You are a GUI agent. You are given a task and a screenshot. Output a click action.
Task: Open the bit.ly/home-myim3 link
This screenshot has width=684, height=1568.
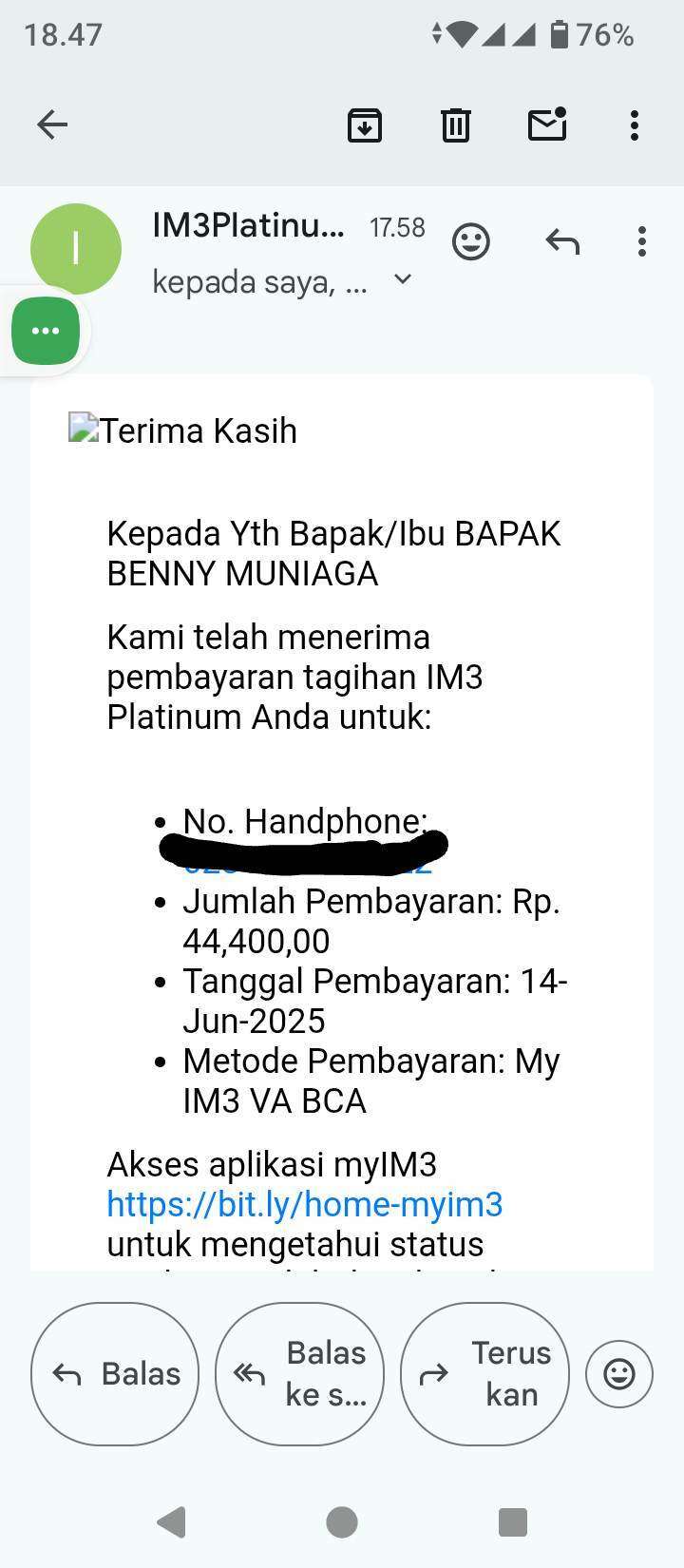304,1204
